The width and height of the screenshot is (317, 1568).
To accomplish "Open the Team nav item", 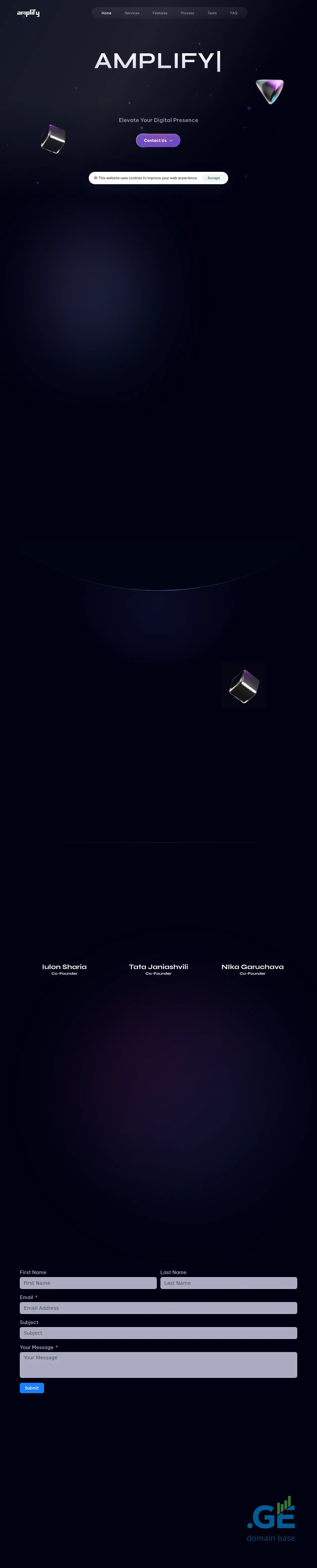I will 212,13.
